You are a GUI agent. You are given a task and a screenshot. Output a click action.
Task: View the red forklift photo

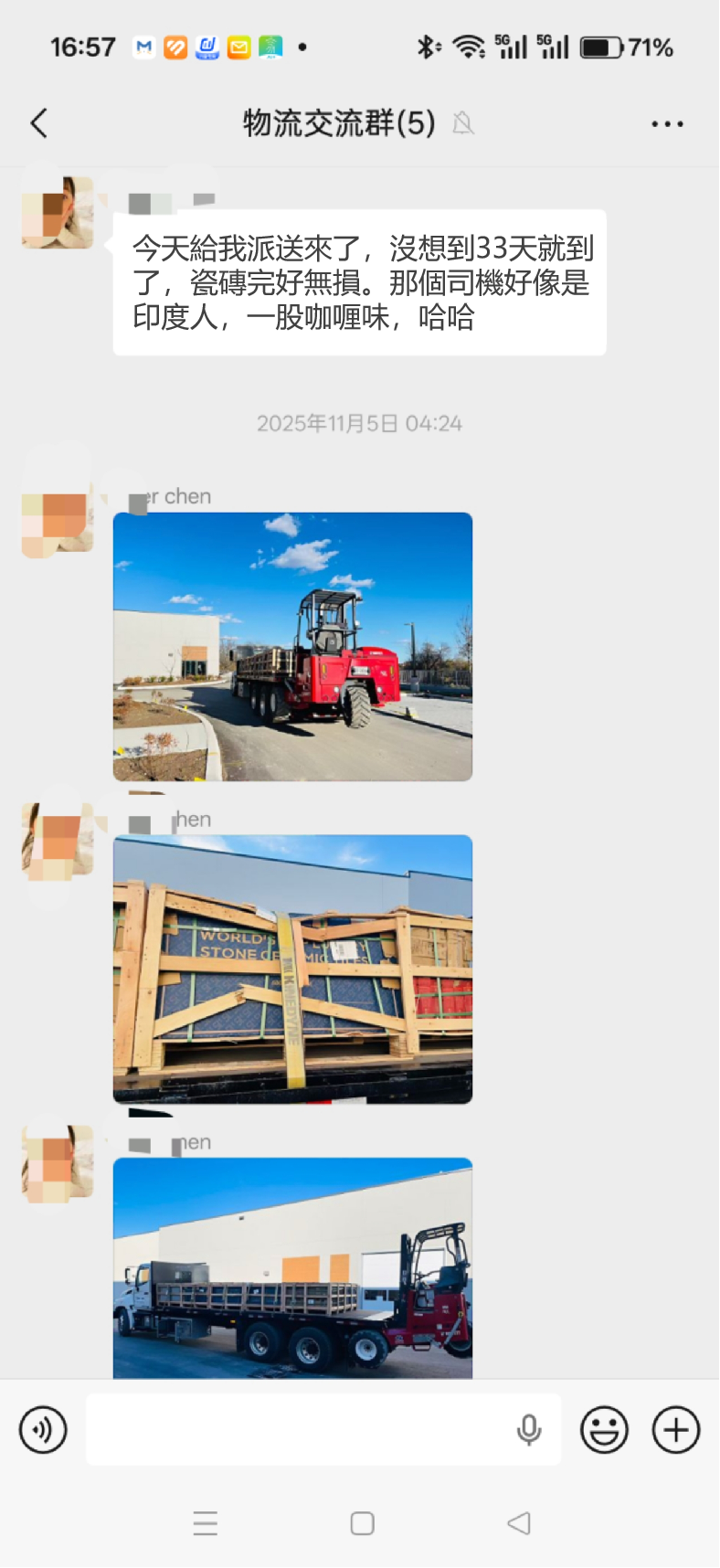pyautogui.click(x=292, y=647)
